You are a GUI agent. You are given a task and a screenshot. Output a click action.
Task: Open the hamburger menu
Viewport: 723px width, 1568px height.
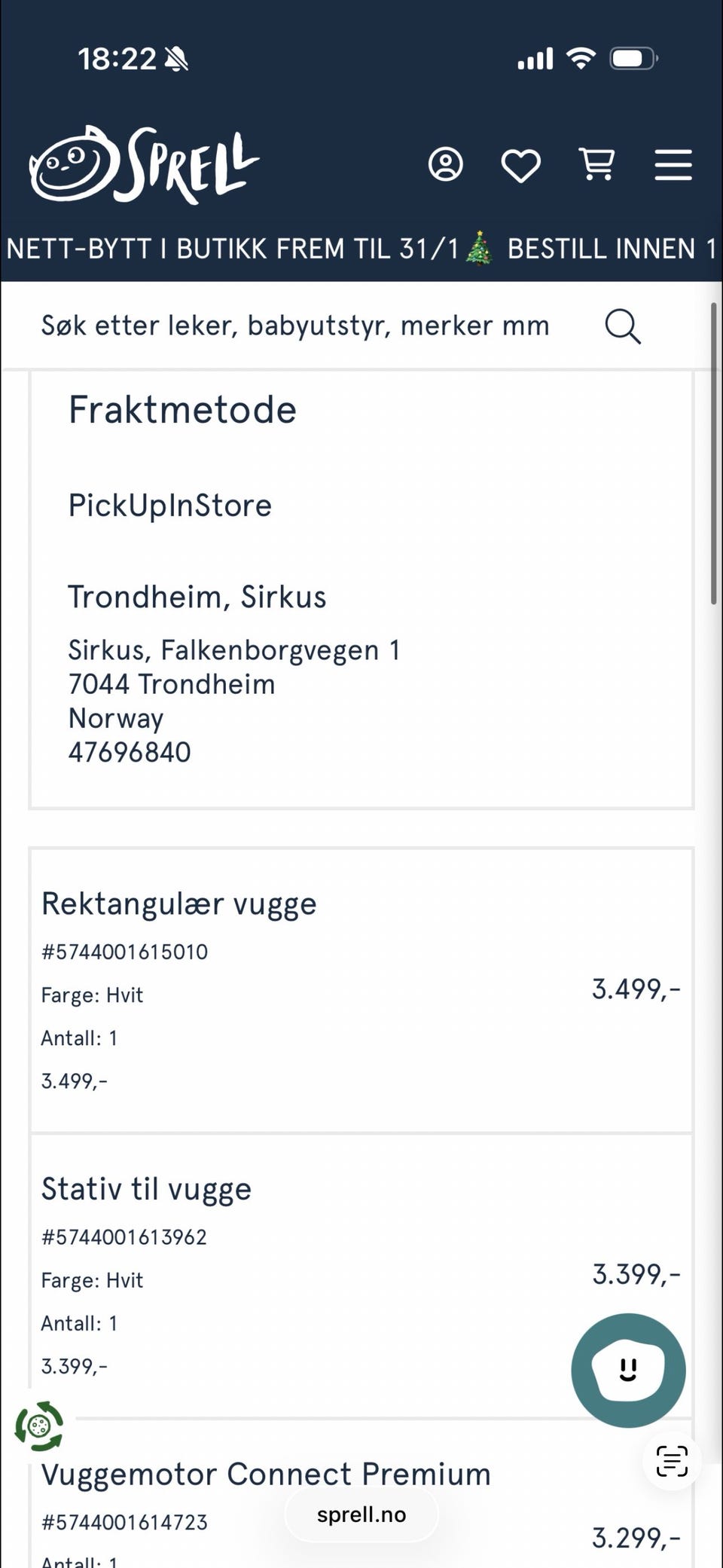673,164
